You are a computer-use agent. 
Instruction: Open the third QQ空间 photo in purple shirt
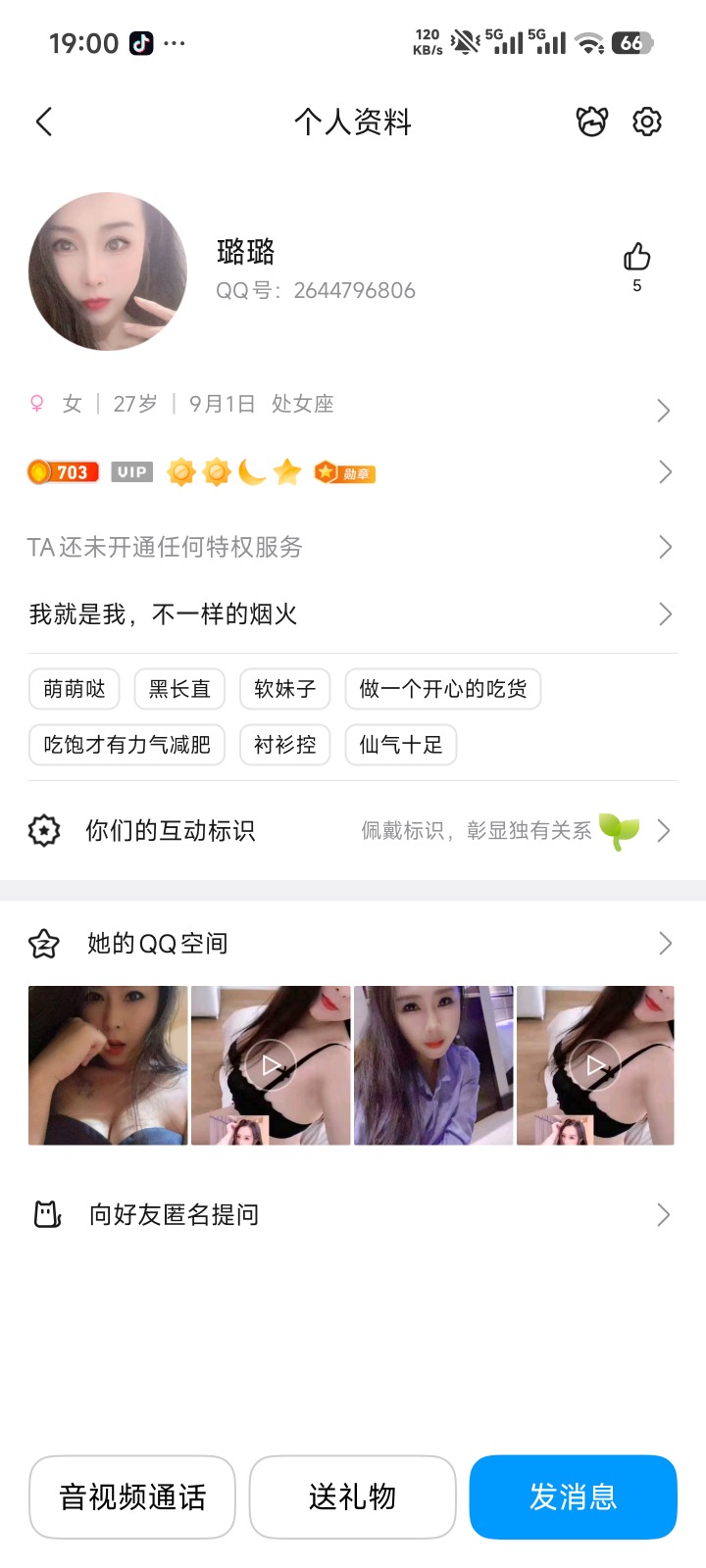point(433,1065)
